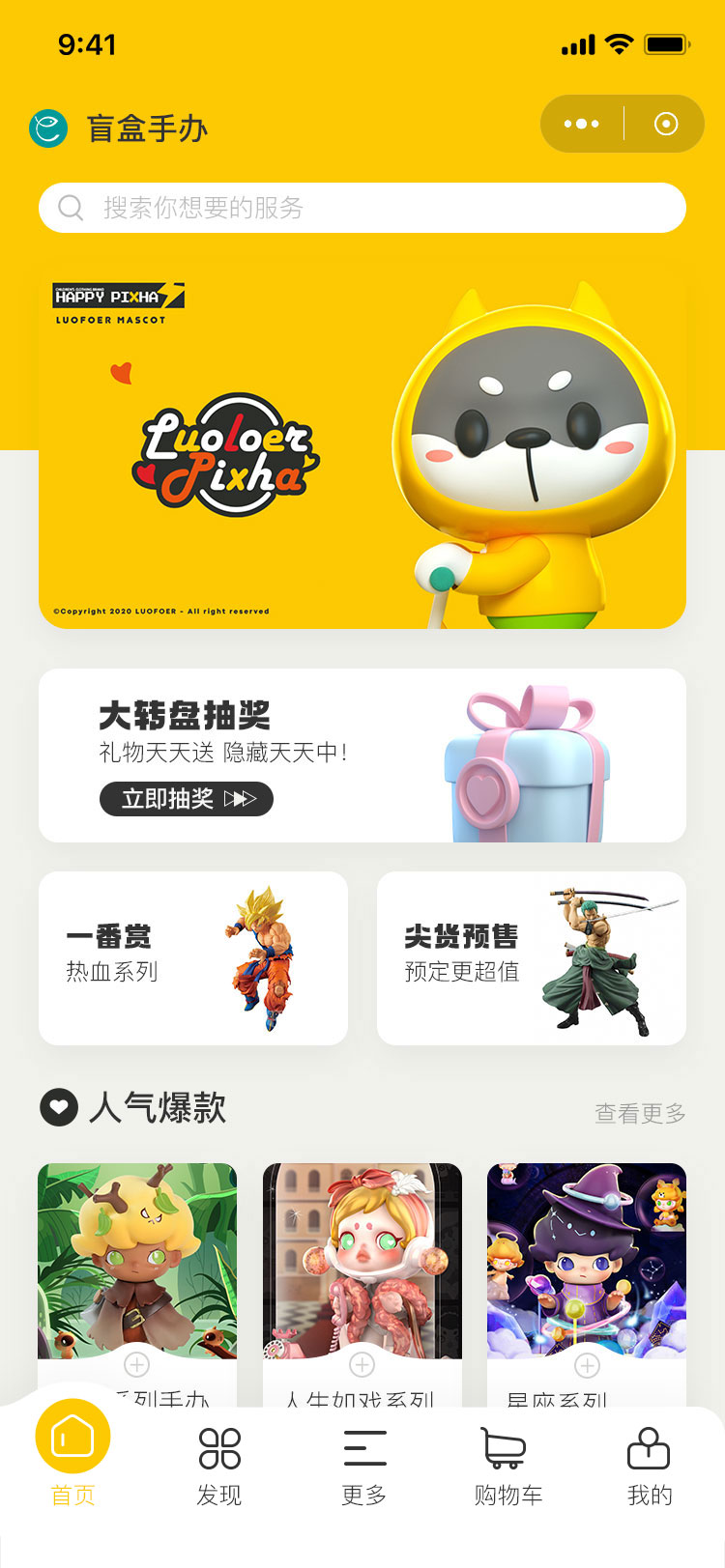The width and height of the screenshot is (725, 1568).
Task: Open the 更多 tab
Action: pos(364,1466)
